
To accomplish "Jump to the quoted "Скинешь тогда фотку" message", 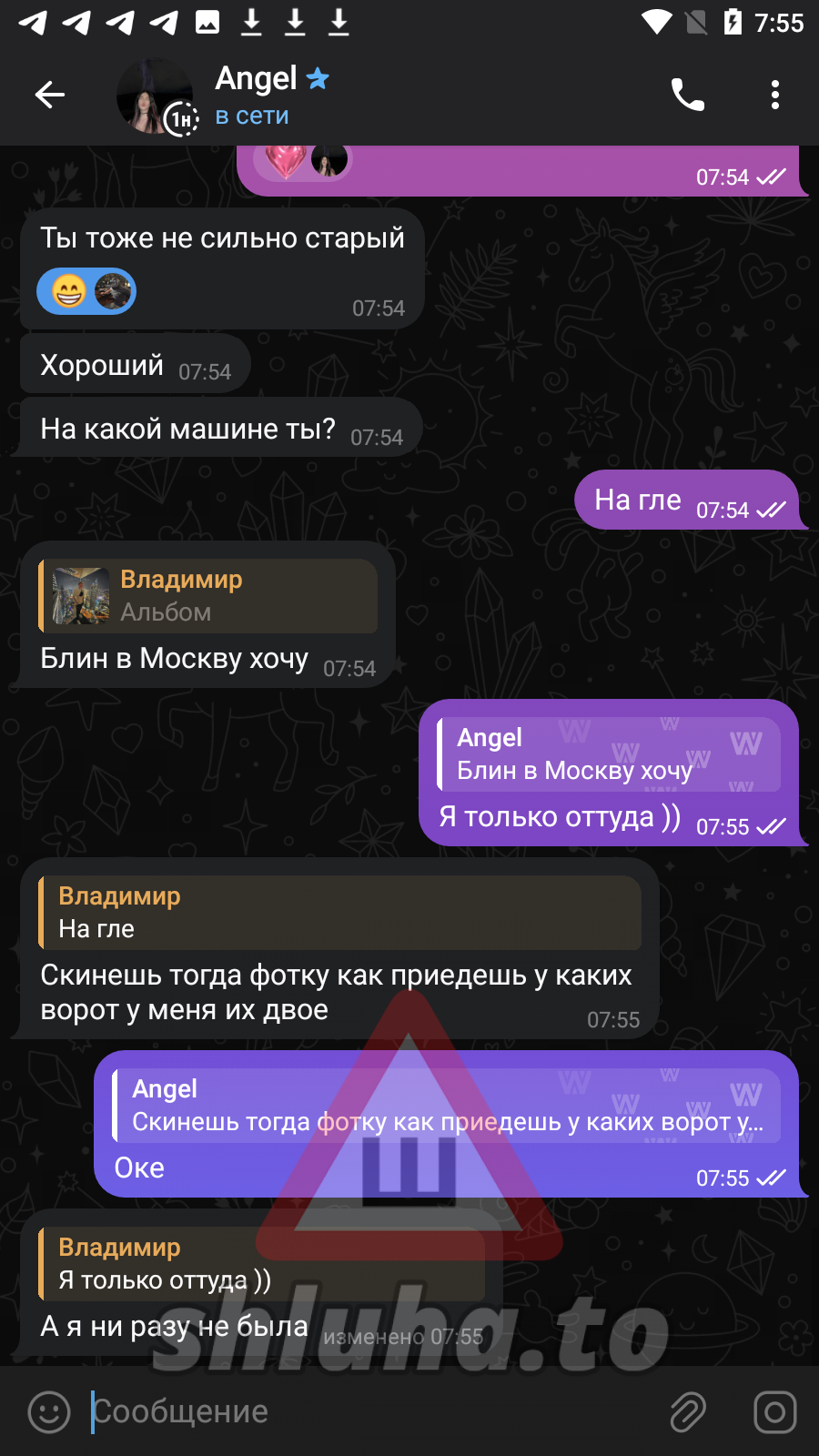I will tap(446, 1106).
